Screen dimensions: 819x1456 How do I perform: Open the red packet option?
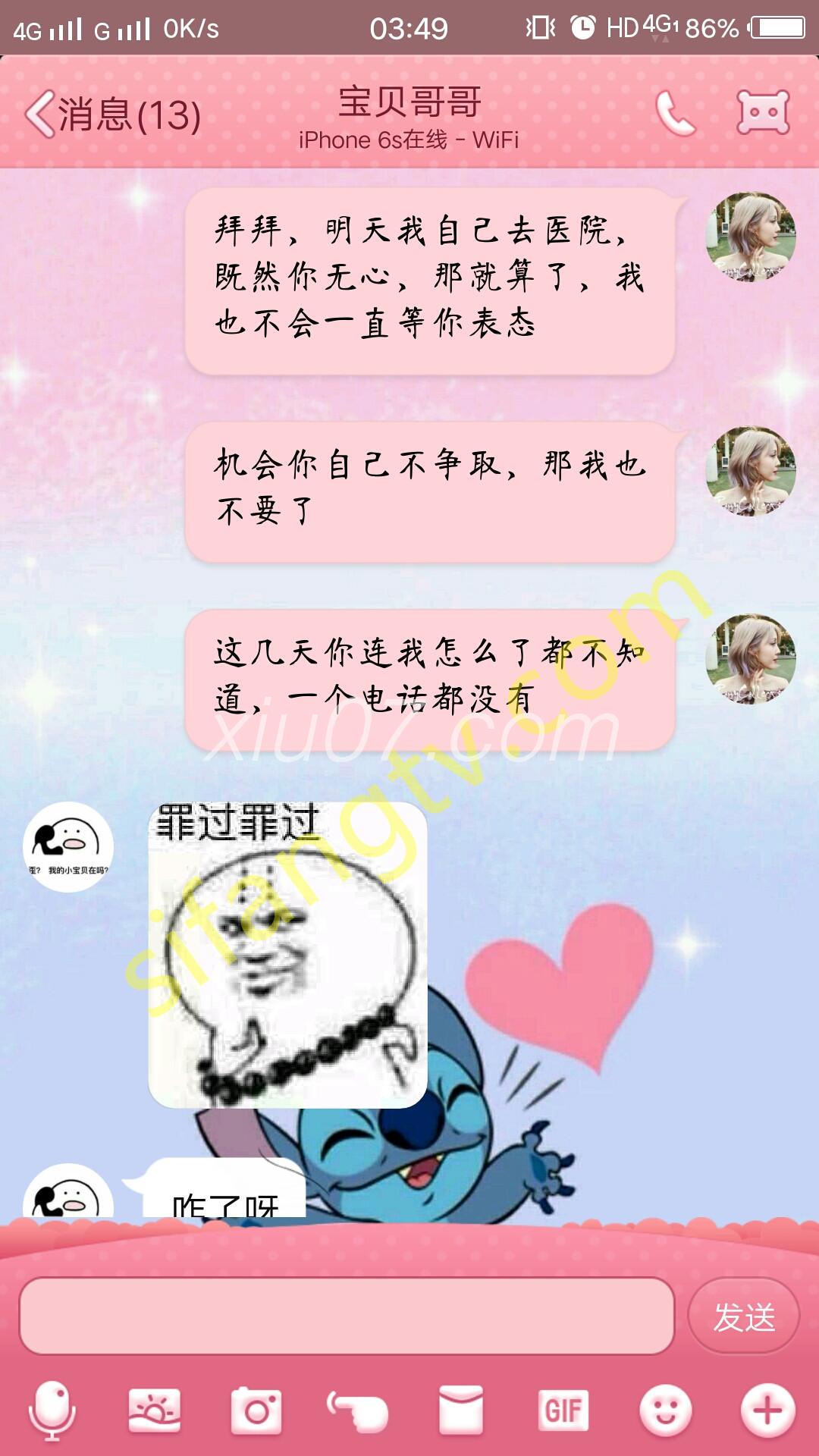461,1410
